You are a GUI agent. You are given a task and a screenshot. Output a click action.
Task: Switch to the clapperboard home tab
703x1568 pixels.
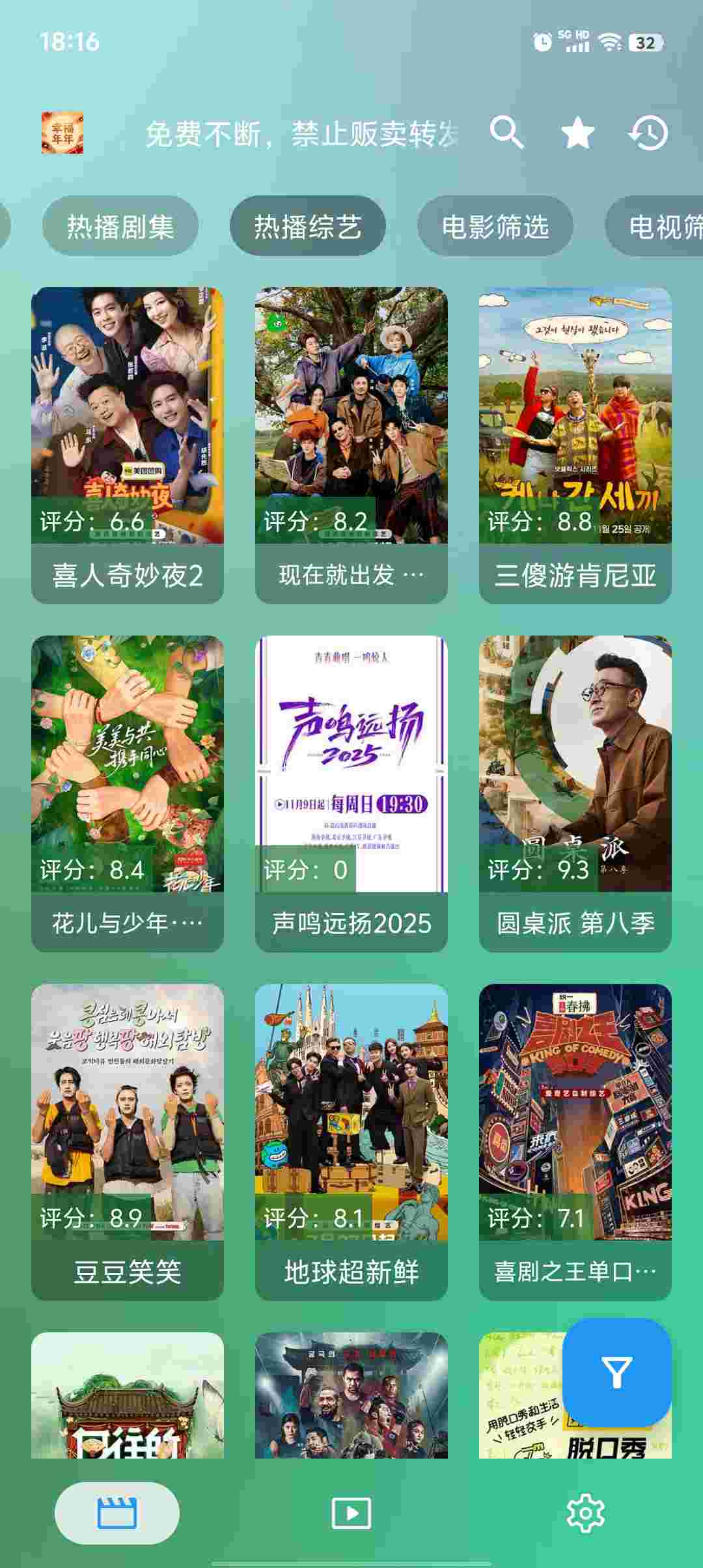click(x=117, y=1513)
